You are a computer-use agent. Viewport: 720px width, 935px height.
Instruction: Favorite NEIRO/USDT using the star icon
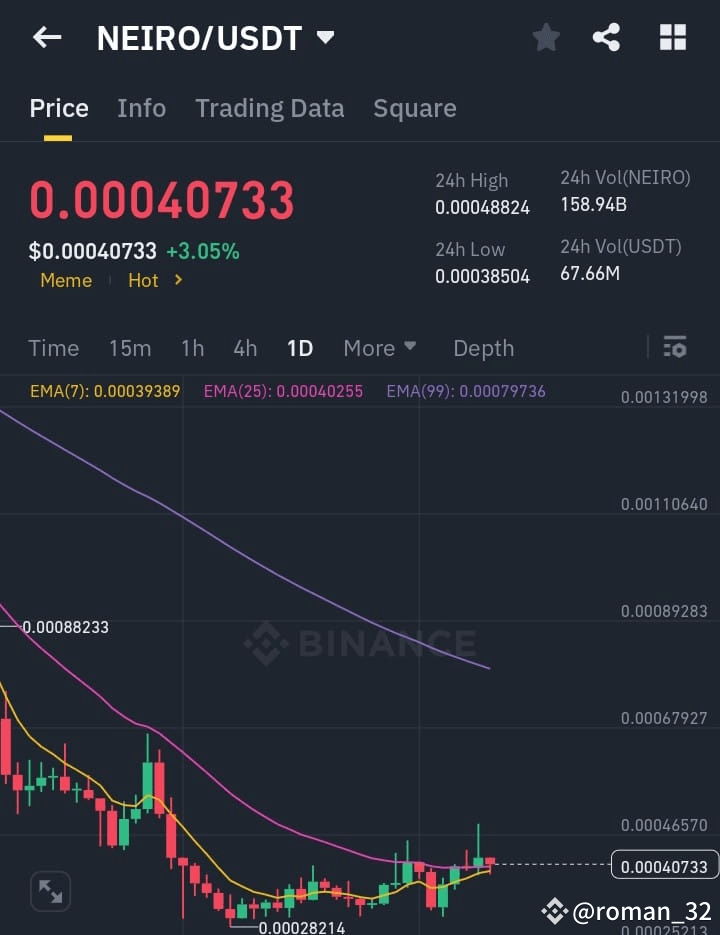546,37
